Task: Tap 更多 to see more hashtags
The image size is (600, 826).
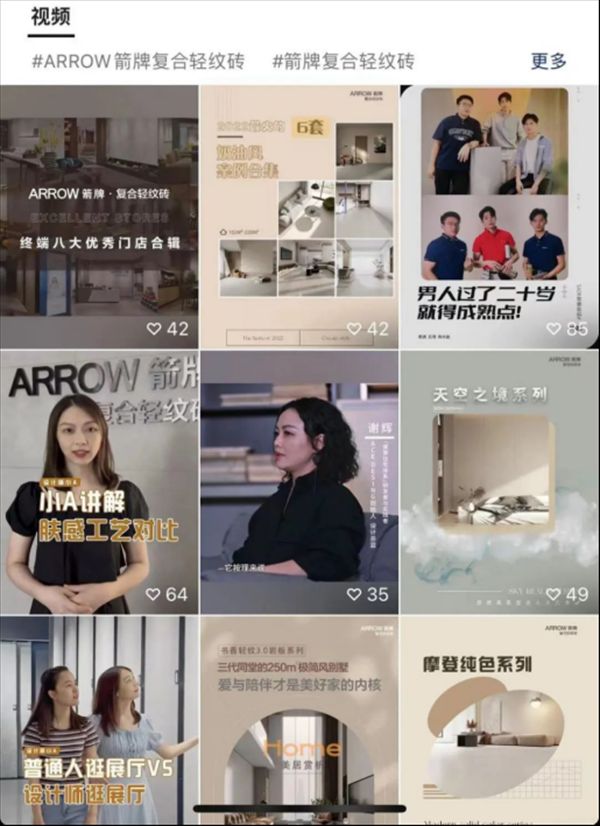Action: coord(548,61)
